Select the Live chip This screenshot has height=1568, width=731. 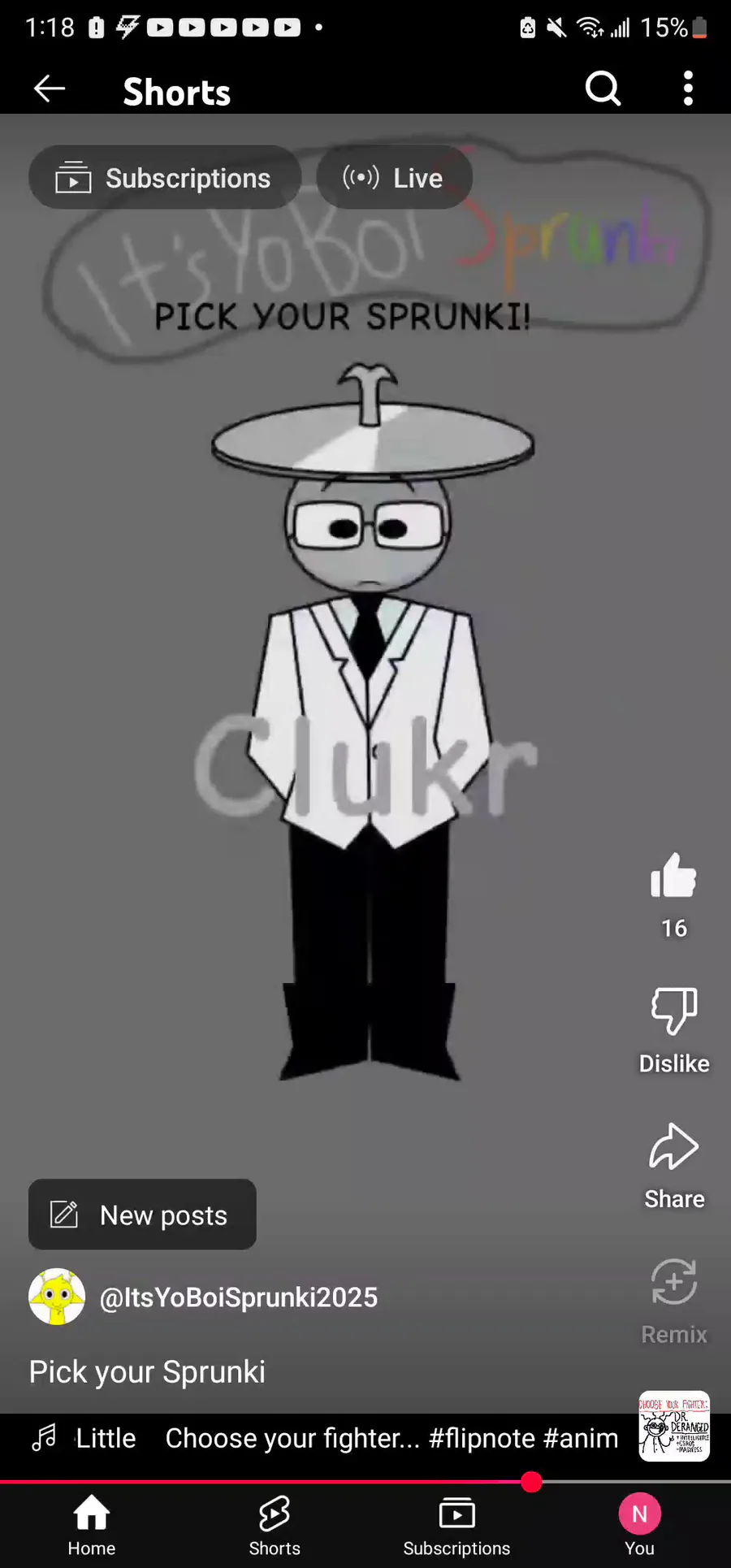[x=394, y=177]
